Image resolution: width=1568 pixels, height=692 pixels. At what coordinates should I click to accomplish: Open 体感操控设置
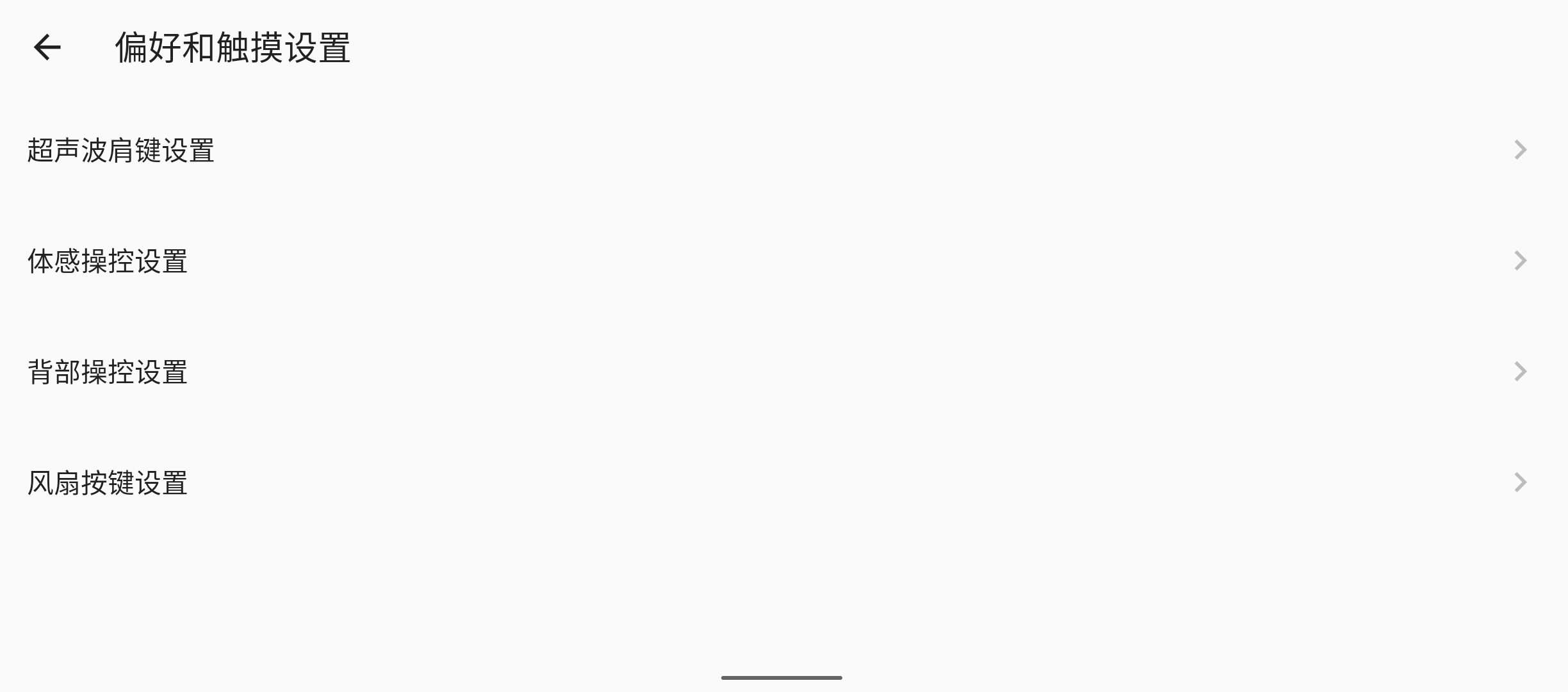click(108, 261)
